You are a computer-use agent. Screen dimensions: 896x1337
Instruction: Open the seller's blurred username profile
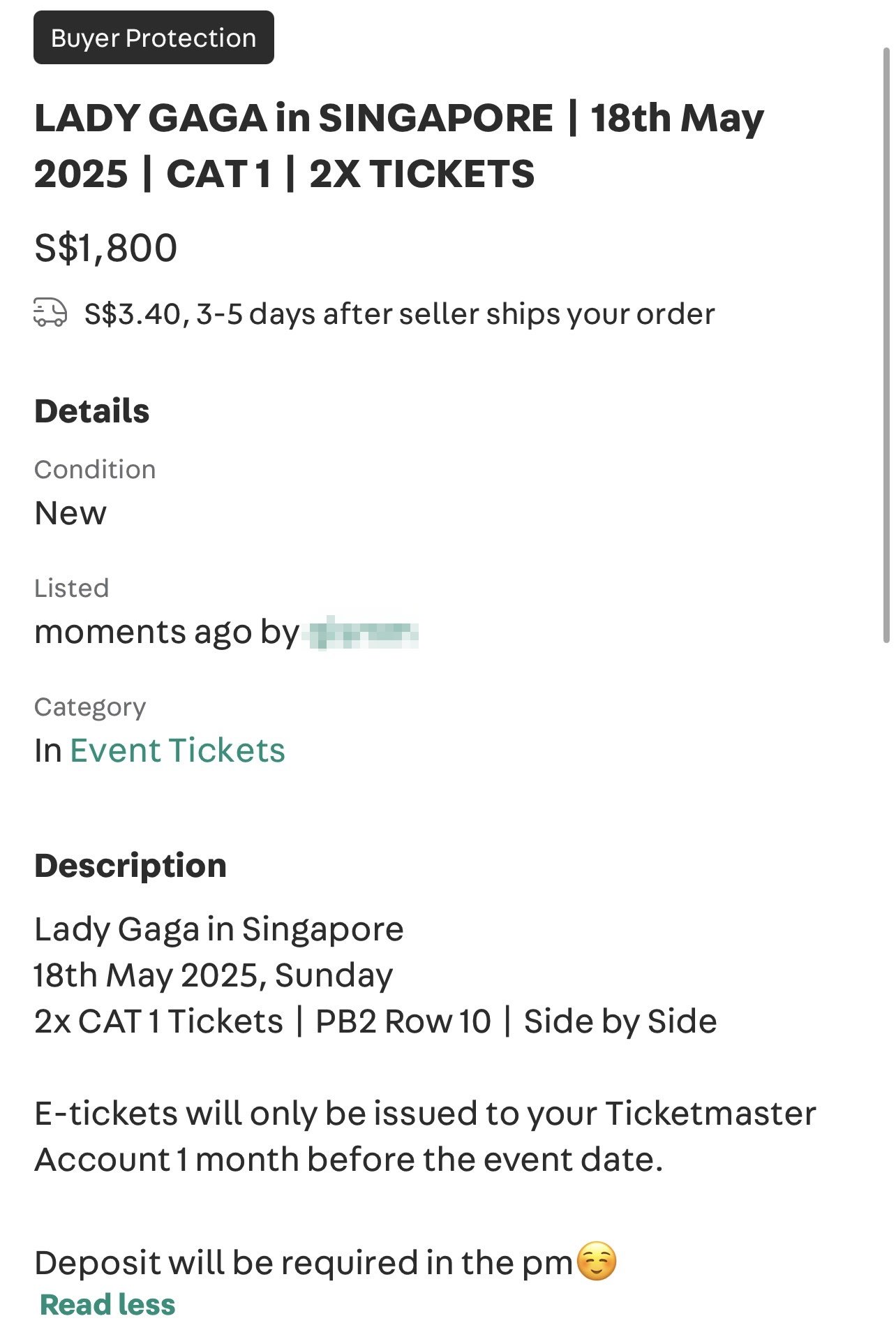363,634
